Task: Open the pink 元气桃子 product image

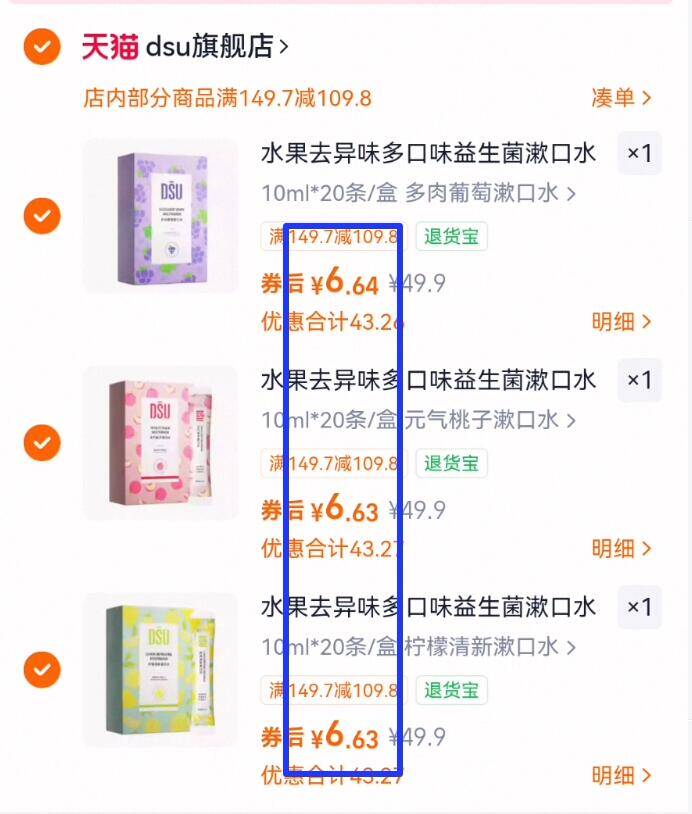Action: point(160,443)
